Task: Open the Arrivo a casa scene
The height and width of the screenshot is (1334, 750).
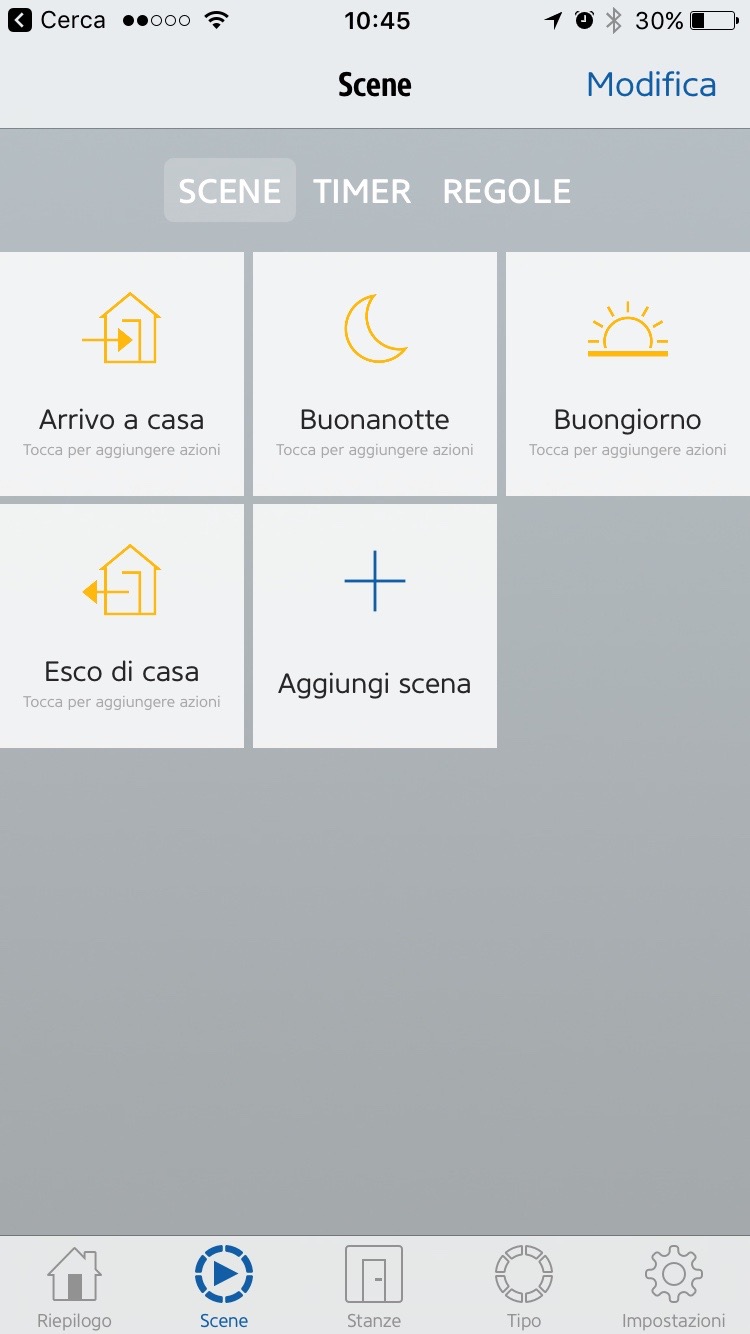Action: click(x=122, y=373)
